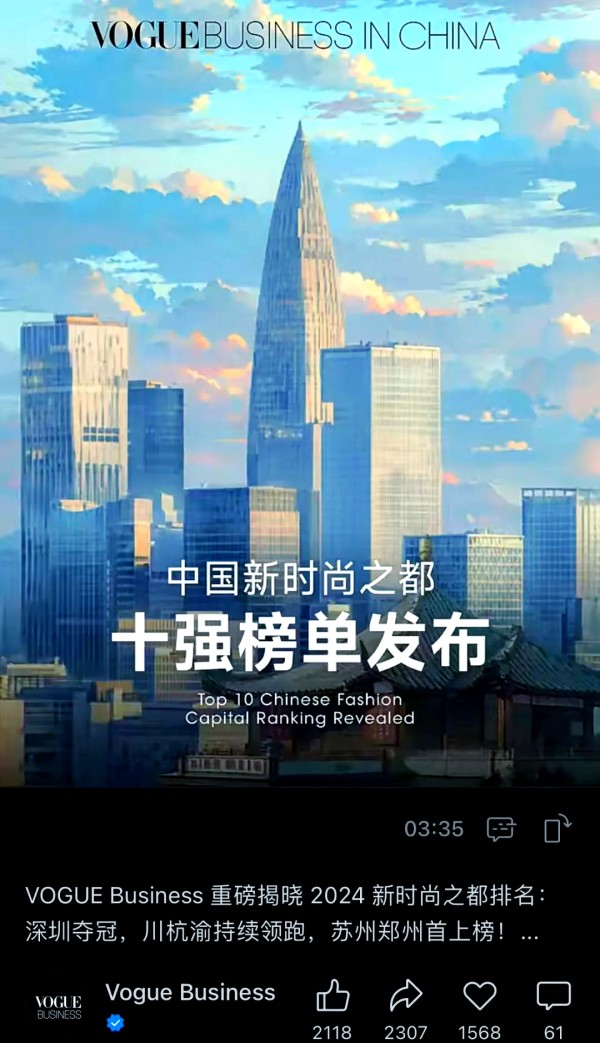Image resolution: width=600 pixels, height=1043 pixels.
Task: Like the Vogue Business video
Action: (x=333, y=996)
